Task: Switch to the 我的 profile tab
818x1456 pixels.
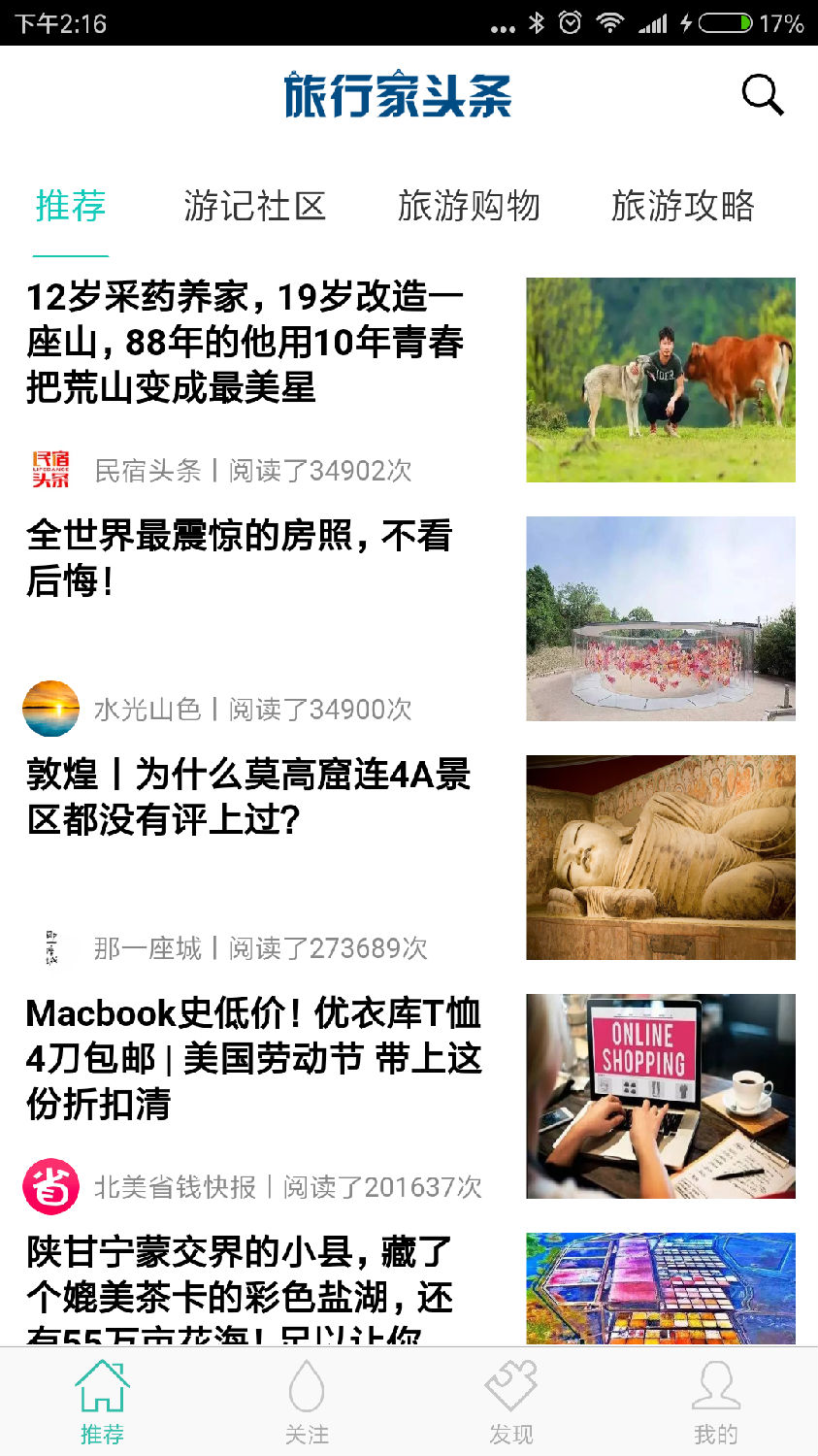Action: click(x=715, y=1403)
